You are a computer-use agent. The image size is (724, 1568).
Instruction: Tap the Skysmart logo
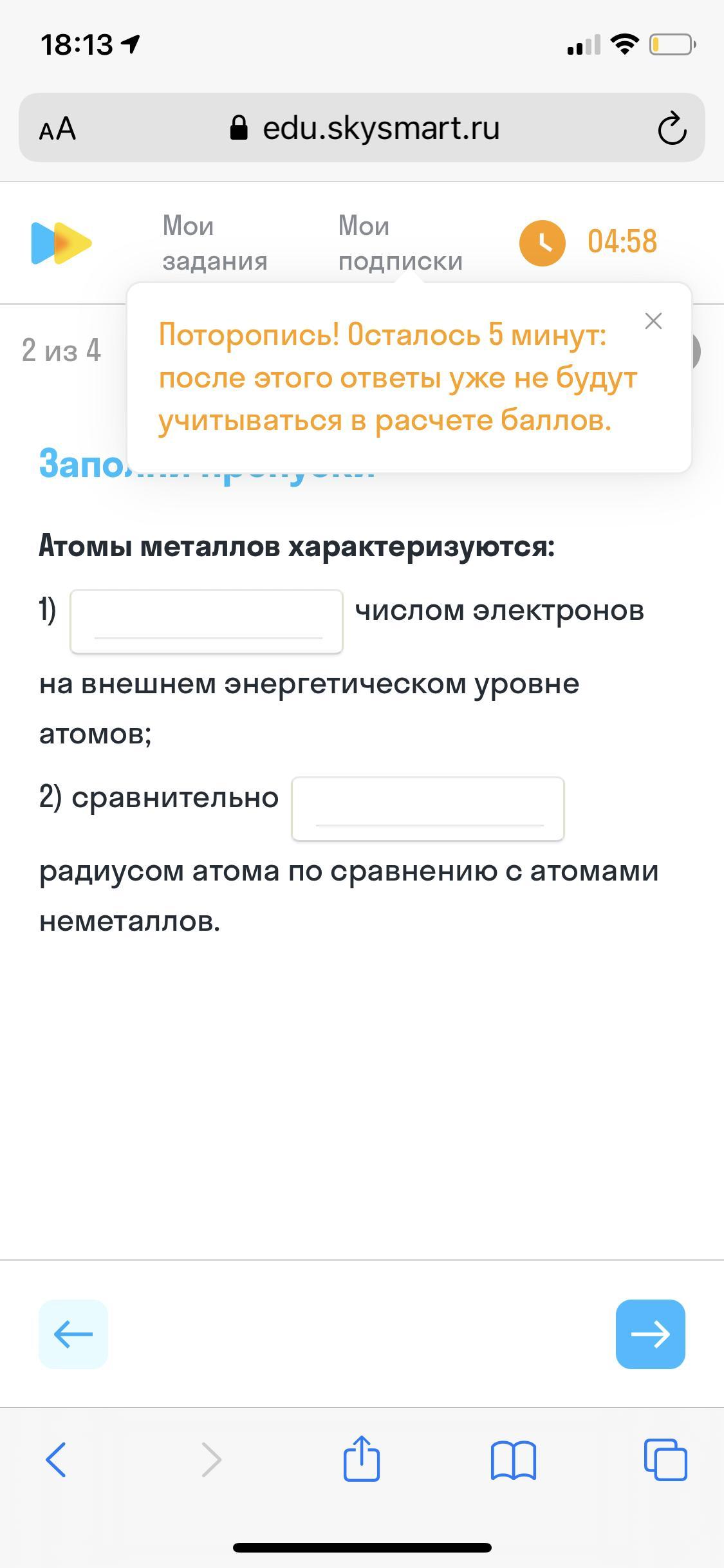click(x=62, y=243)
